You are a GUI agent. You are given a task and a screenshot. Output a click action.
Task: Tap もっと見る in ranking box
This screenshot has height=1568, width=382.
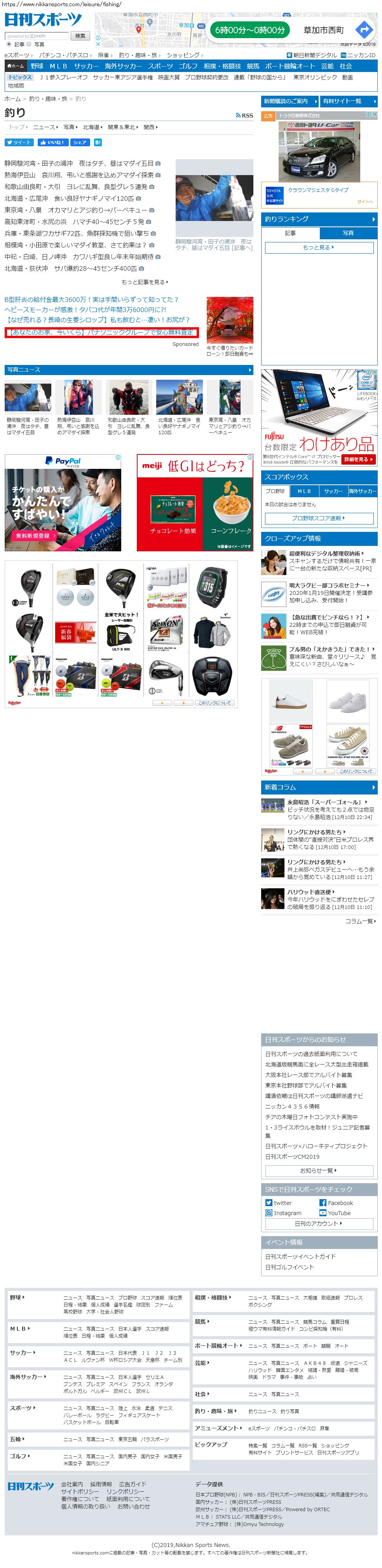tap(318, 247)
